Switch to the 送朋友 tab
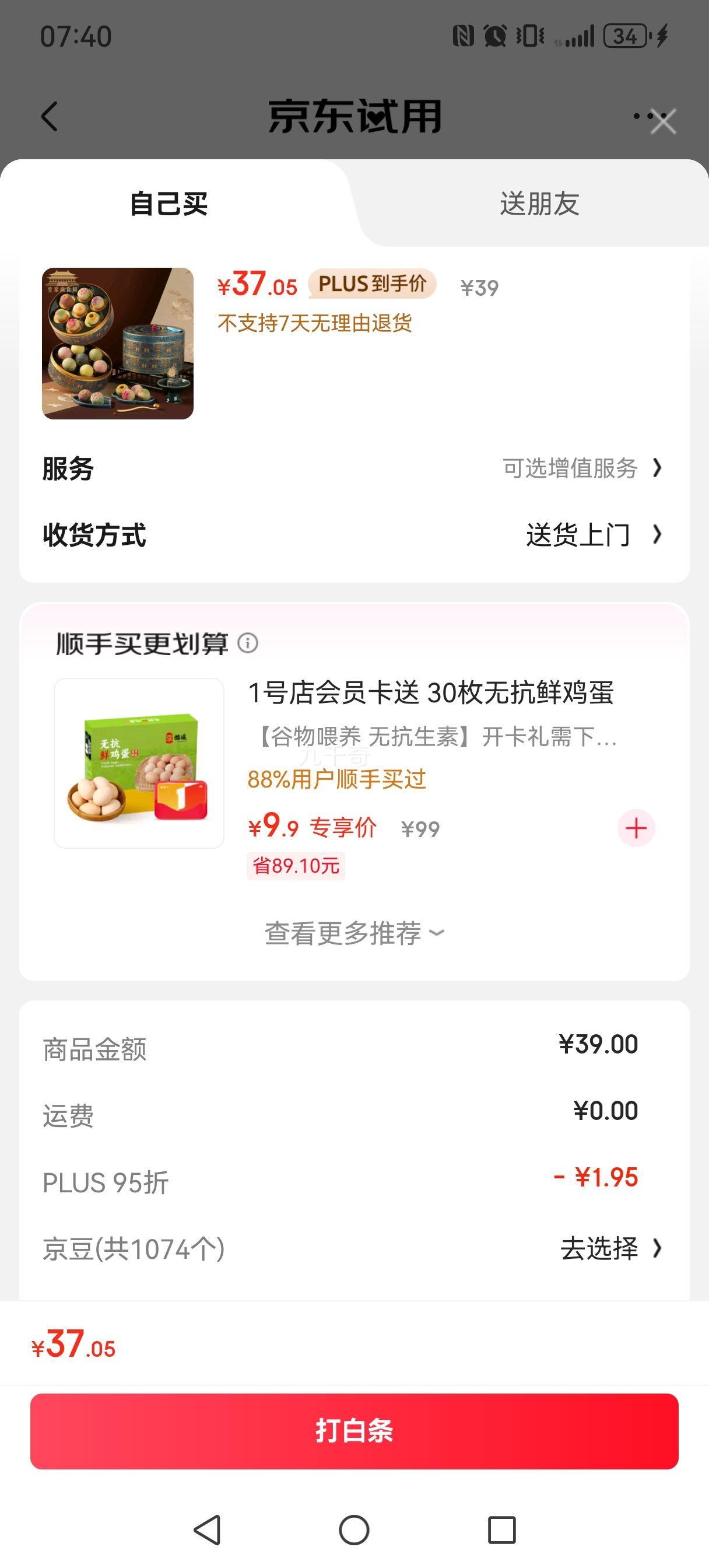Image resolution: width=709 pixels, height=1568 pixels. pos(539,204)
